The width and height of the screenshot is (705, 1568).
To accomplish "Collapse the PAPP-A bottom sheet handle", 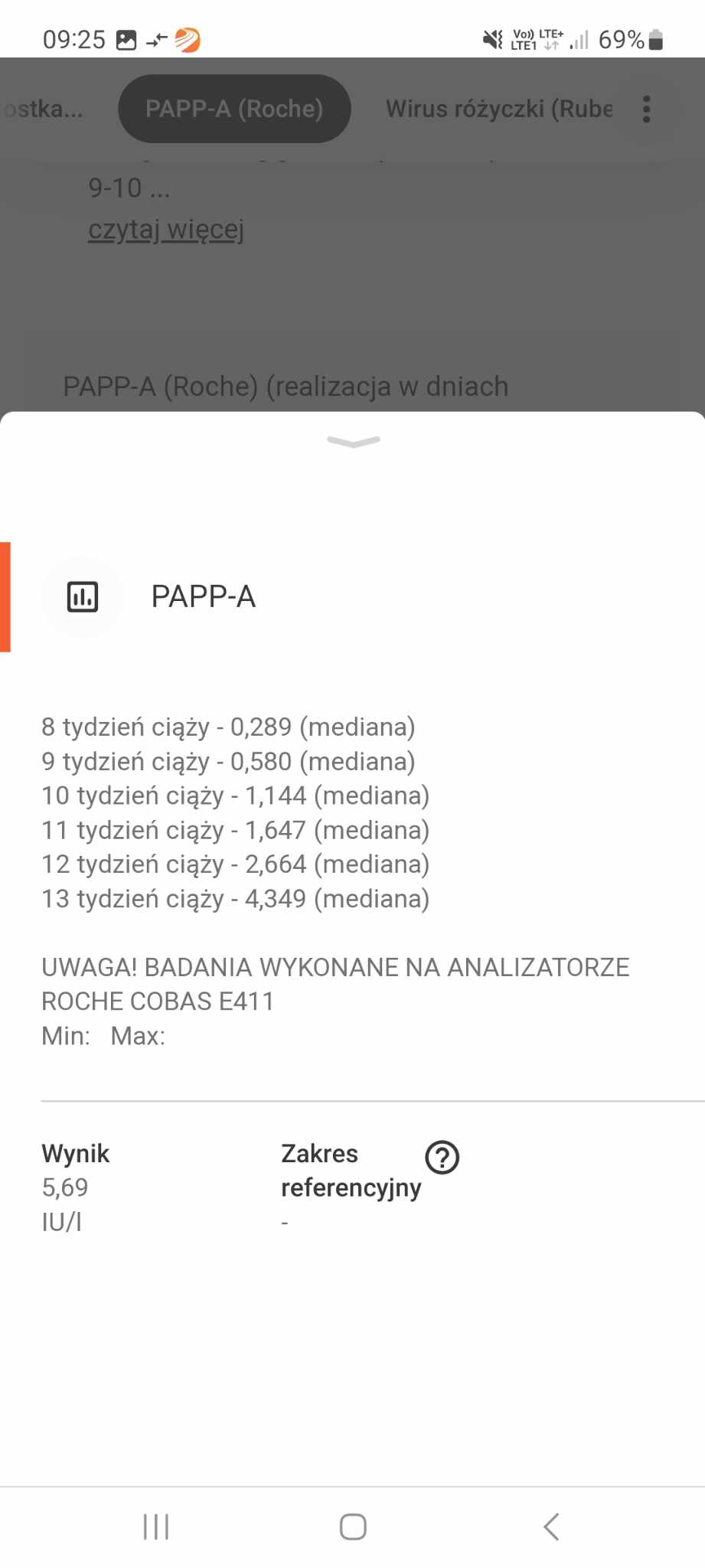I will coord(353,442).
